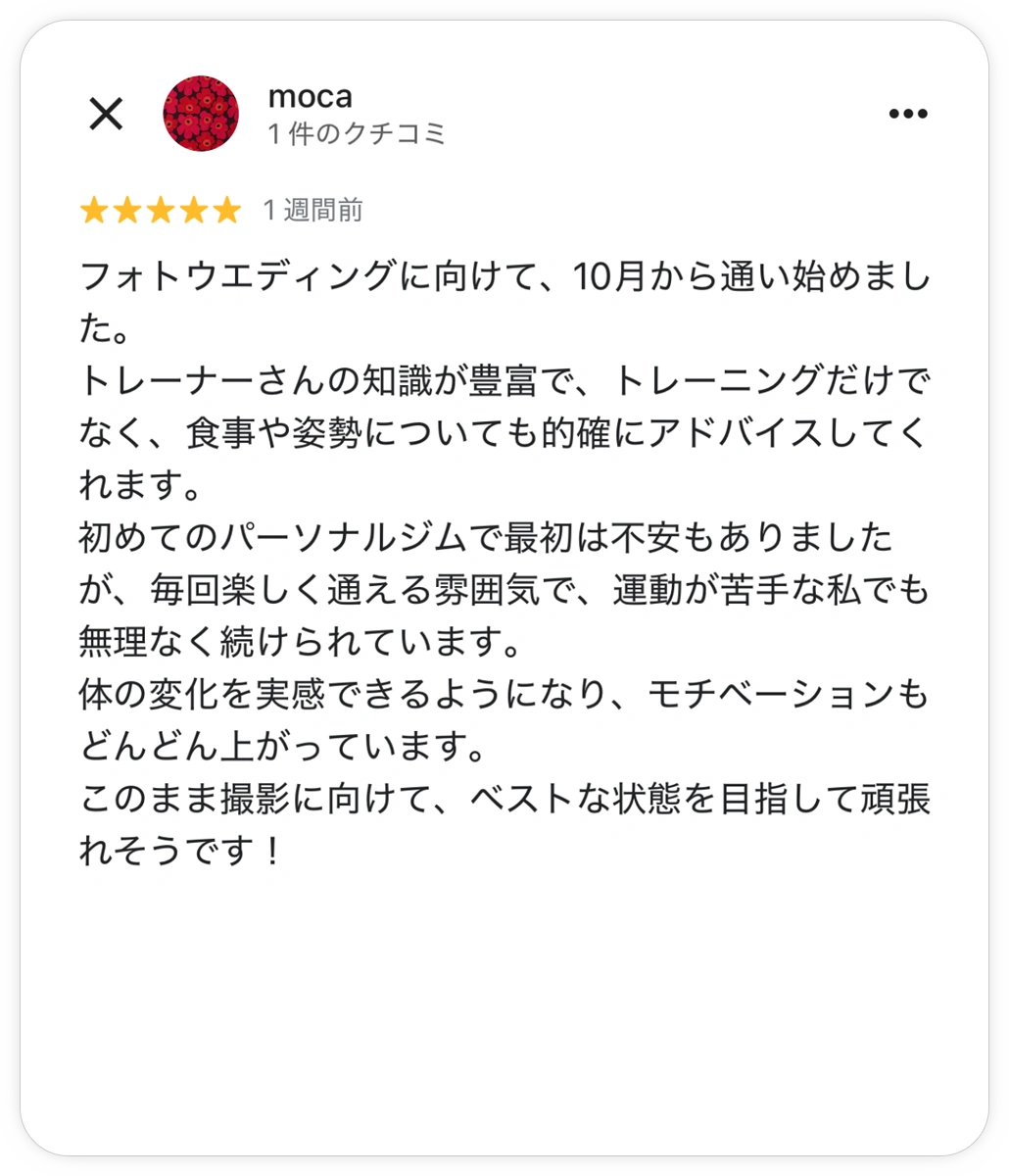
Task: Close the review by moca
Action: coord(106,114)
